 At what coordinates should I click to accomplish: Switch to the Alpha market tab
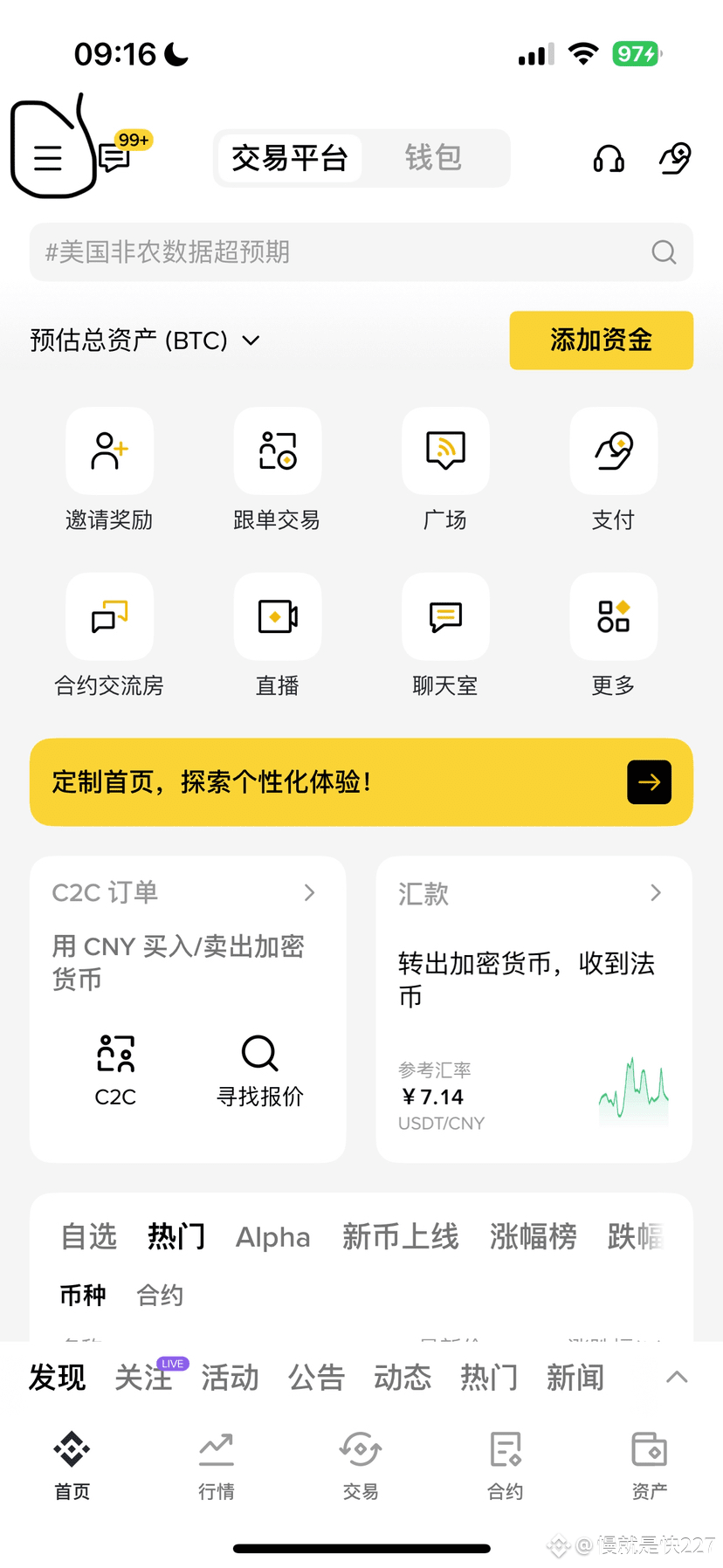272,1237
